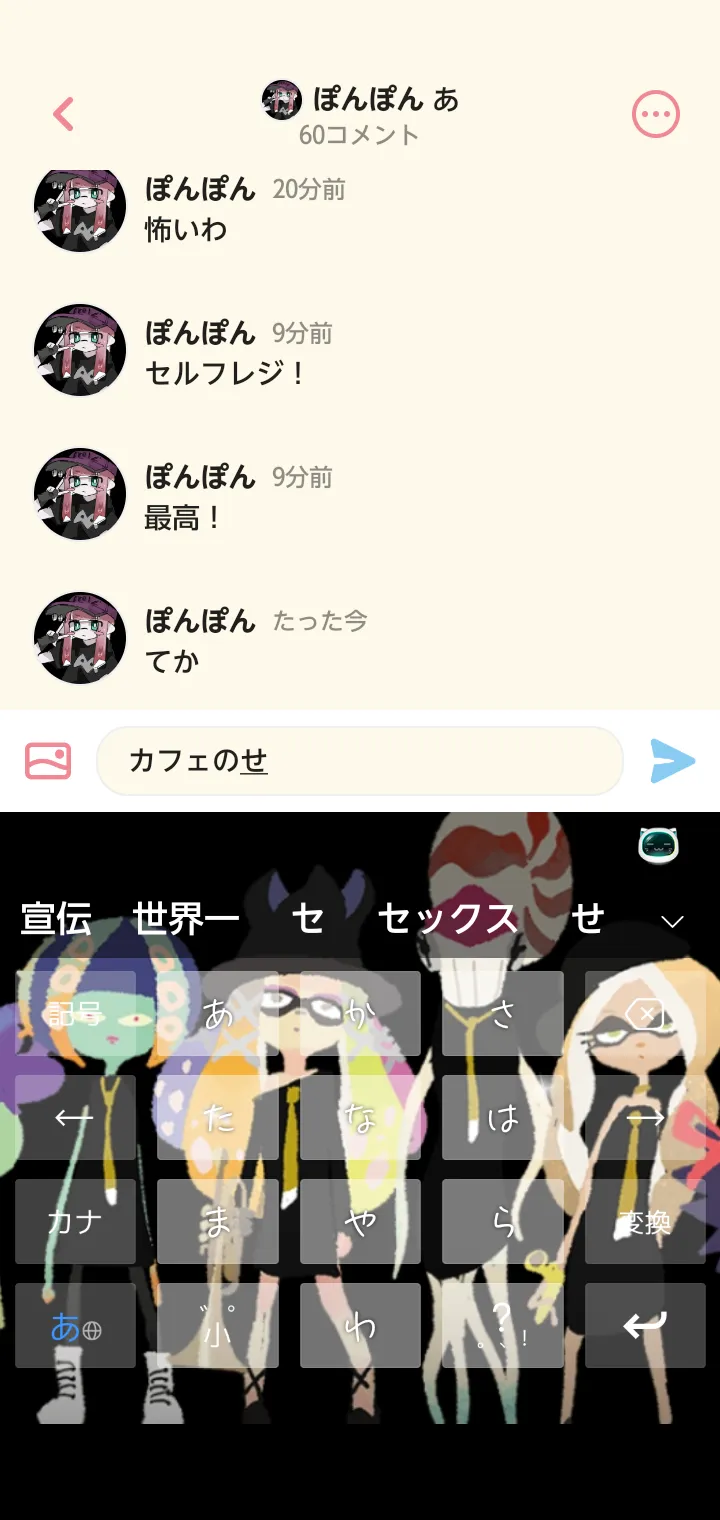Choose the 世界一 keyboard suggestion
This screenshot has width=720, height=1520.
coord(186,918)
